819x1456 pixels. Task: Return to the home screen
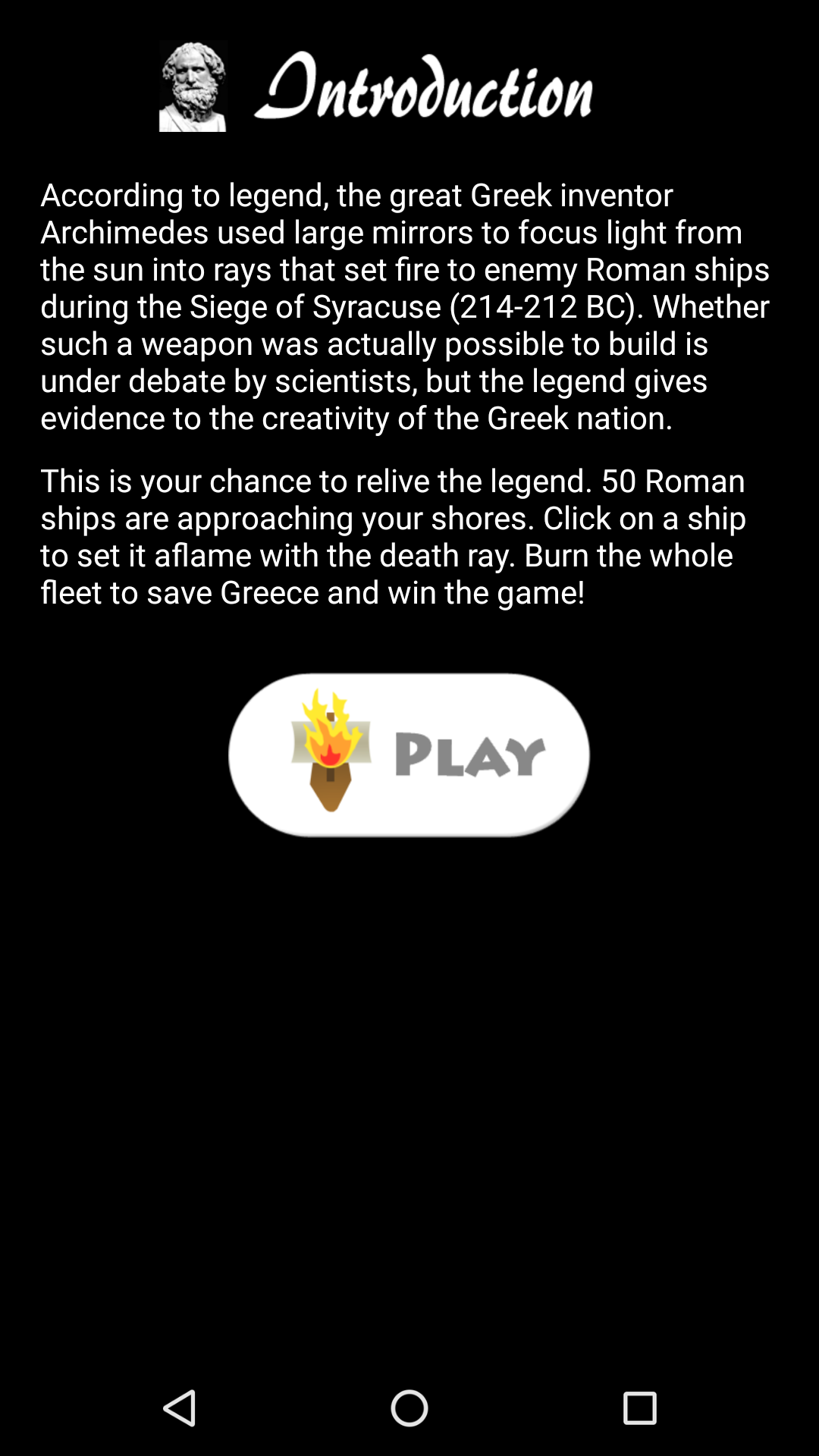pos(409,1408)
